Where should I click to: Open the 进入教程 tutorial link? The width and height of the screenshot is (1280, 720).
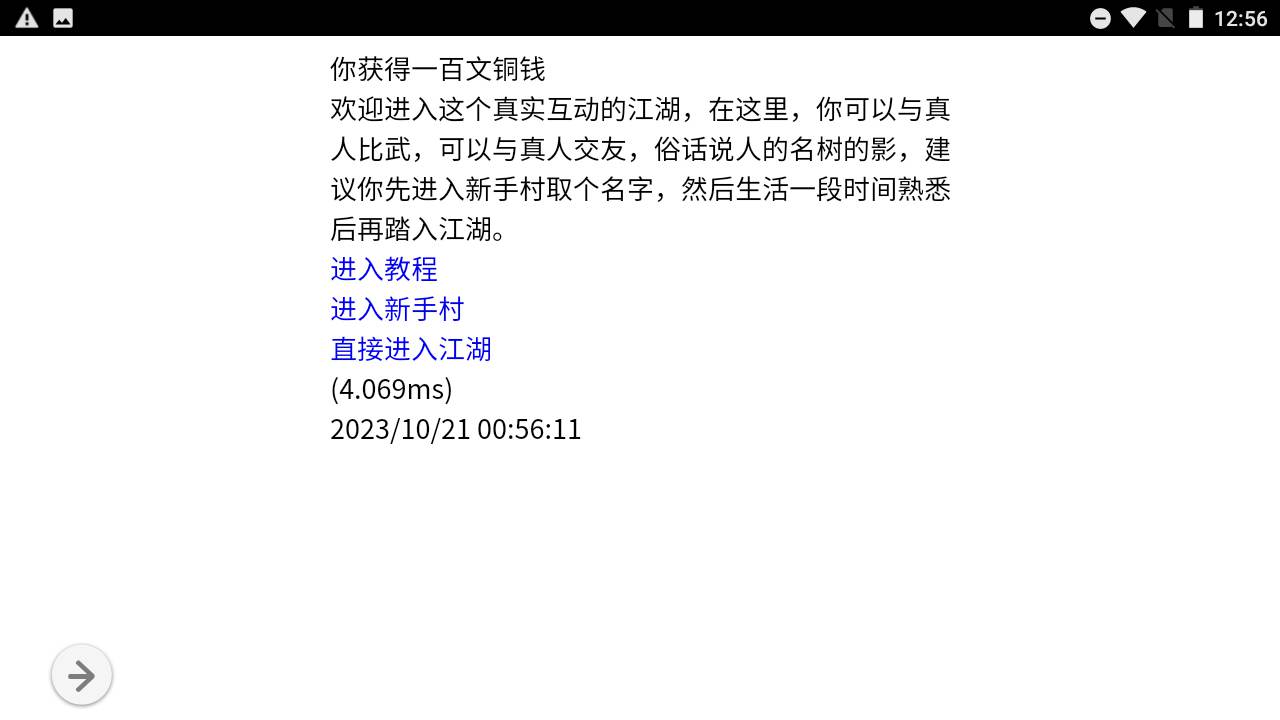tap(384, 269)
